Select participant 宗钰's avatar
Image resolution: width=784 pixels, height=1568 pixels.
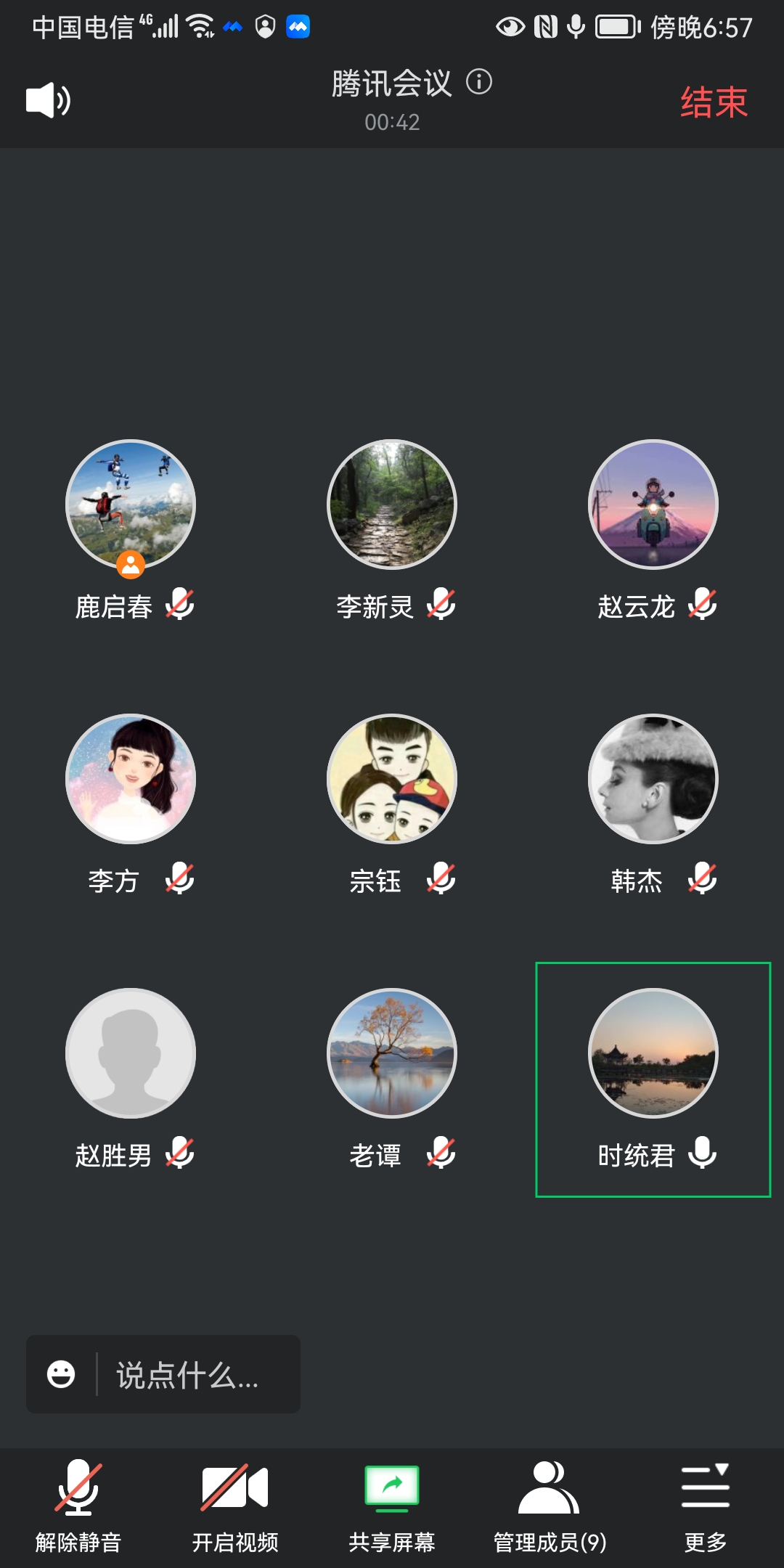point(392,779)
